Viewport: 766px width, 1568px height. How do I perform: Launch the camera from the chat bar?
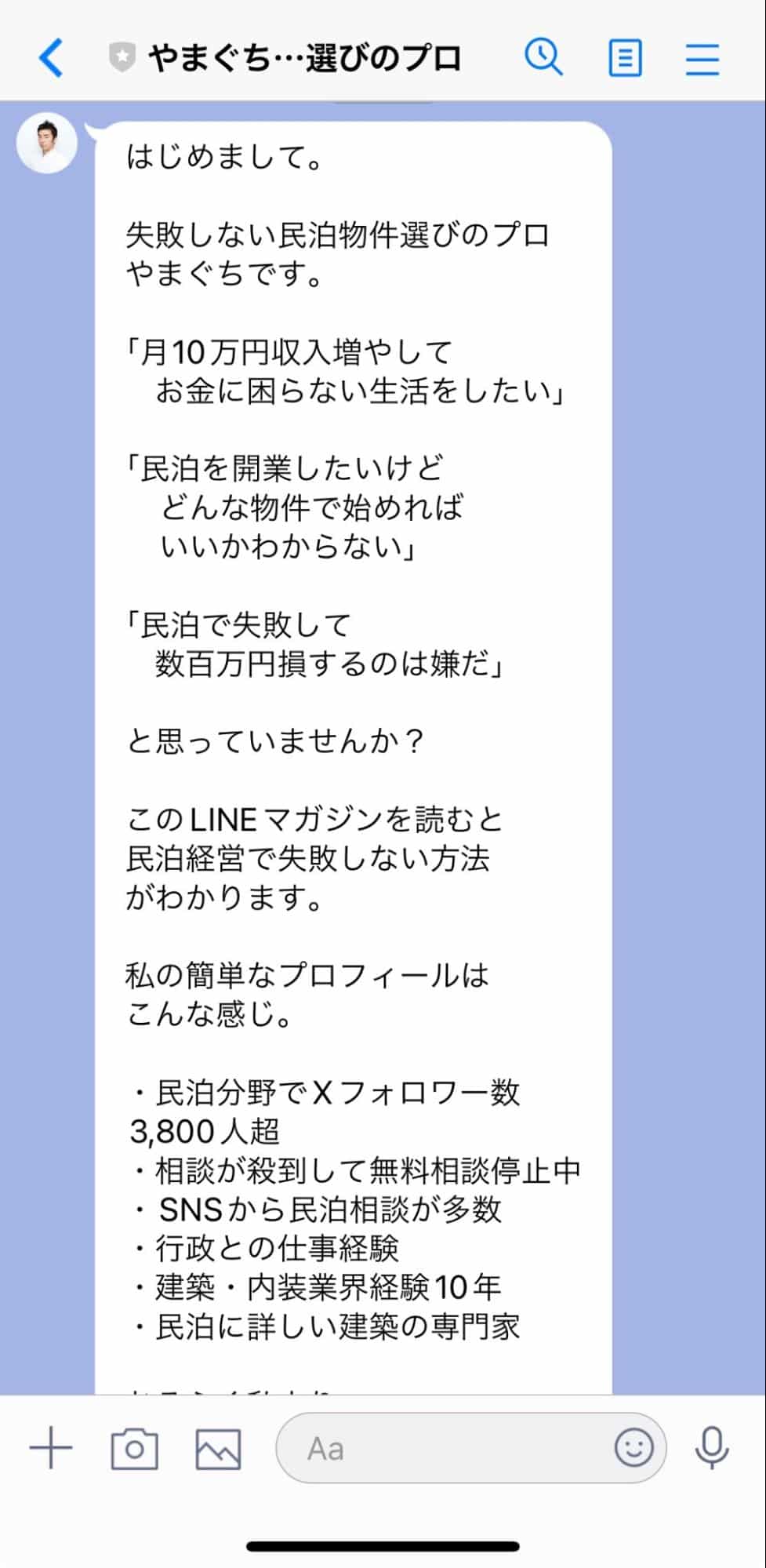click(x=134, y=1448)
